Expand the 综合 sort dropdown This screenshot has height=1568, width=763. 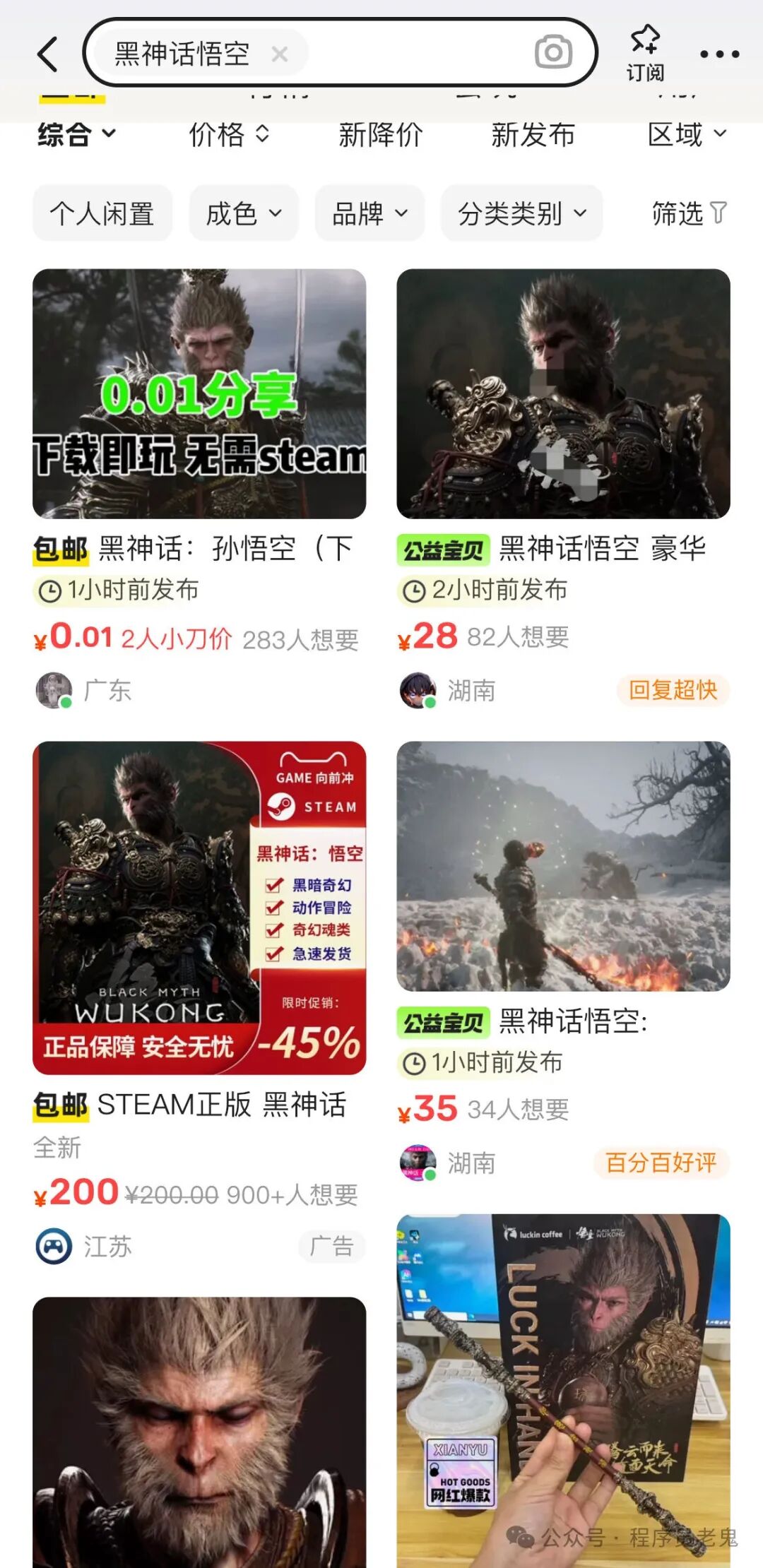coord(77,134)
